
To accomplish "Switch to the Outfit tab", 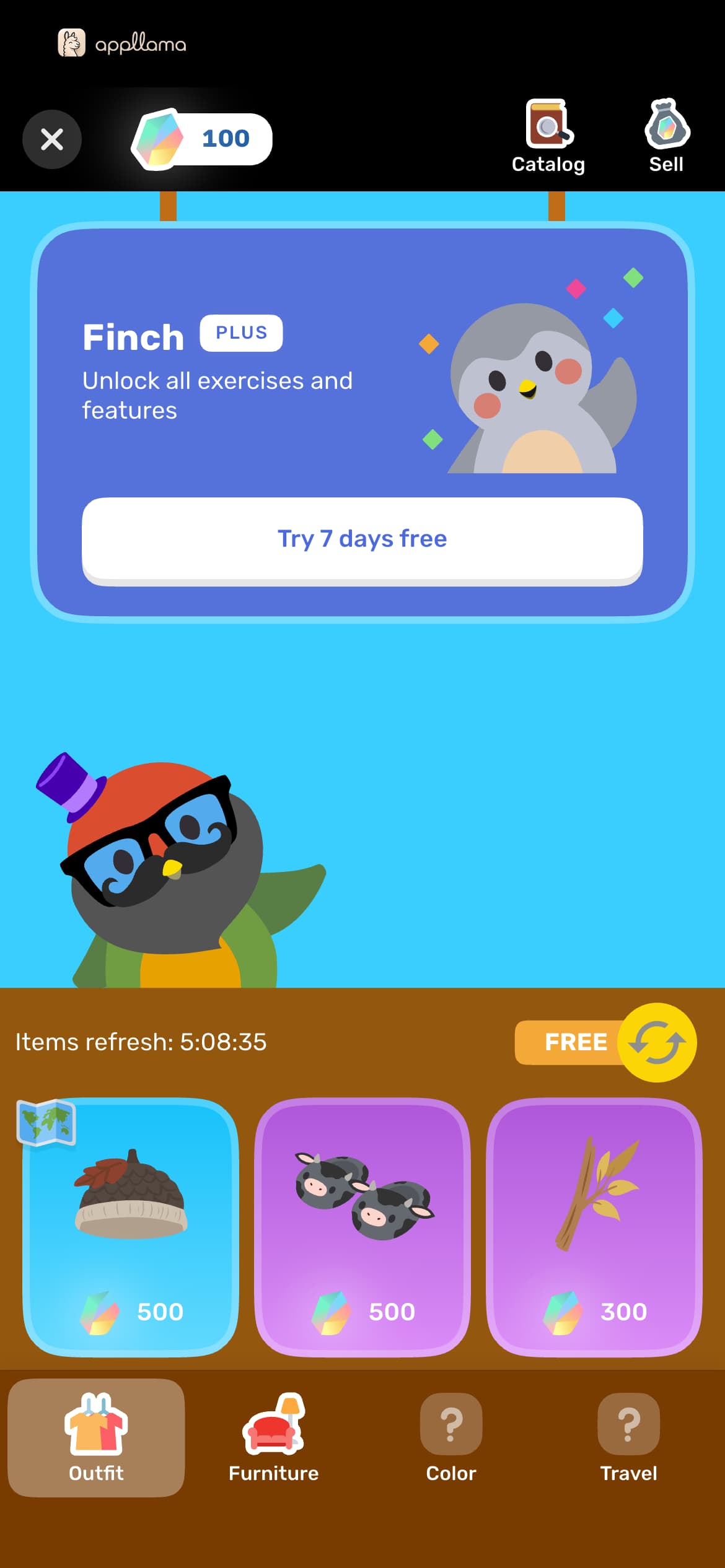I will (96, 1437).
